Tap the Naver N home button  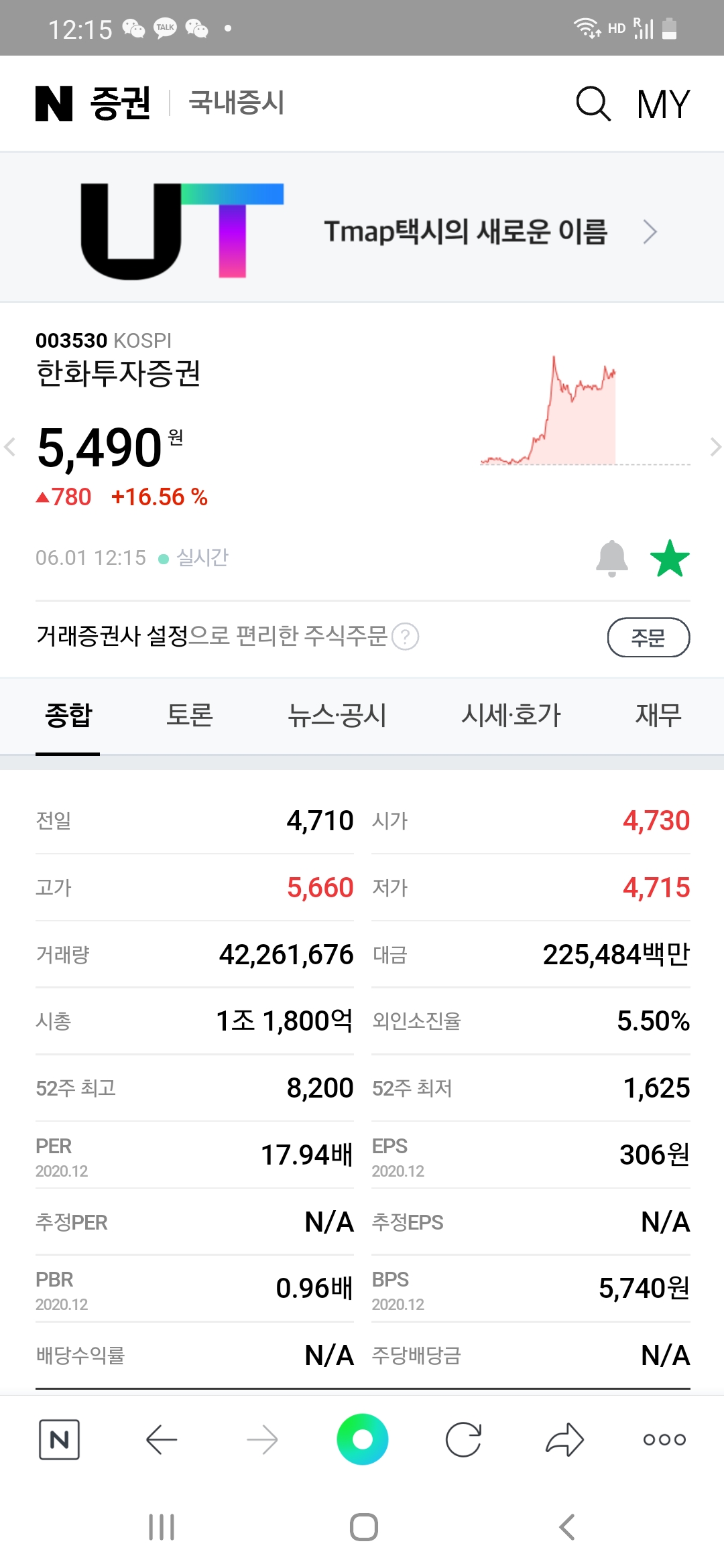(x=59, y=1439)
